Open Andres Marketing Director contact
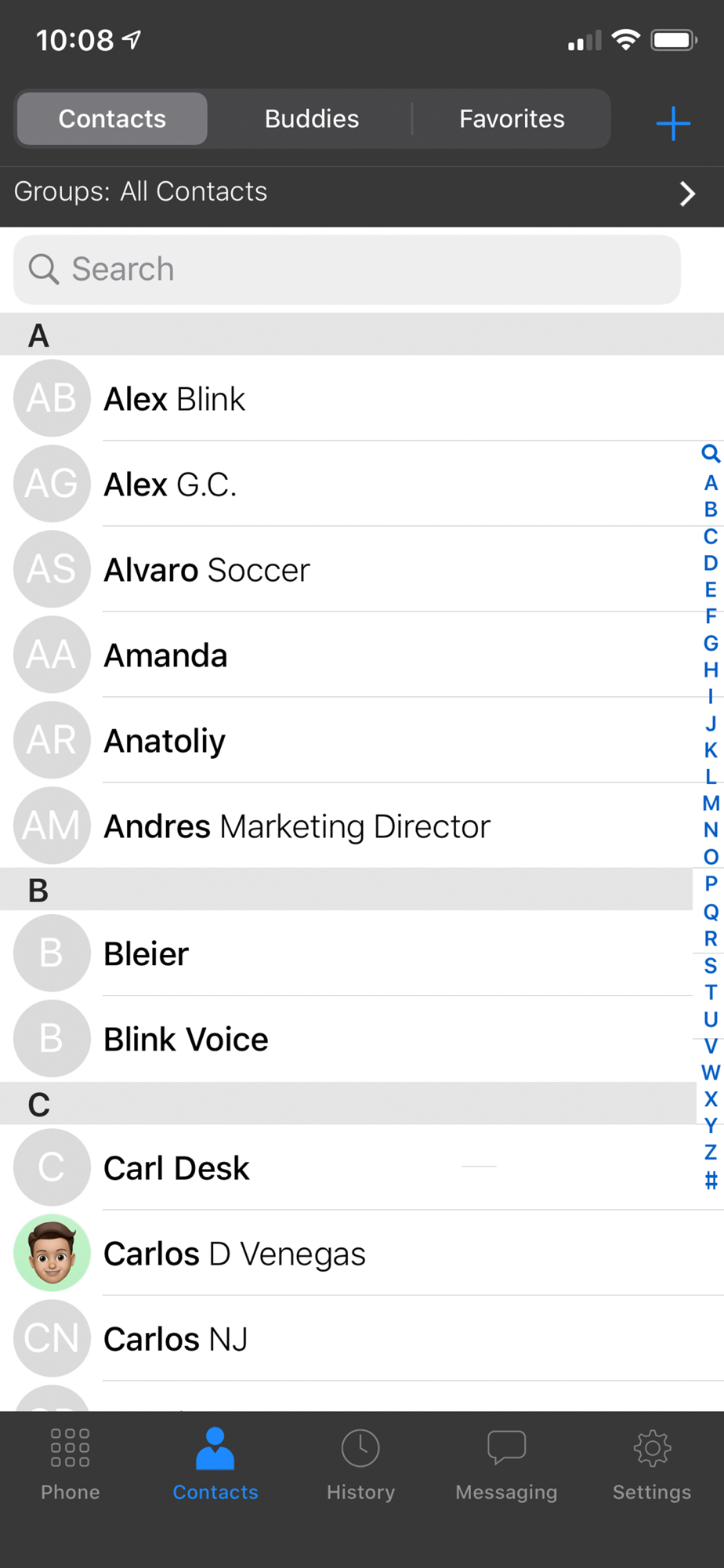The width and height of the screenshot is (724, 1568). [362, 826]
